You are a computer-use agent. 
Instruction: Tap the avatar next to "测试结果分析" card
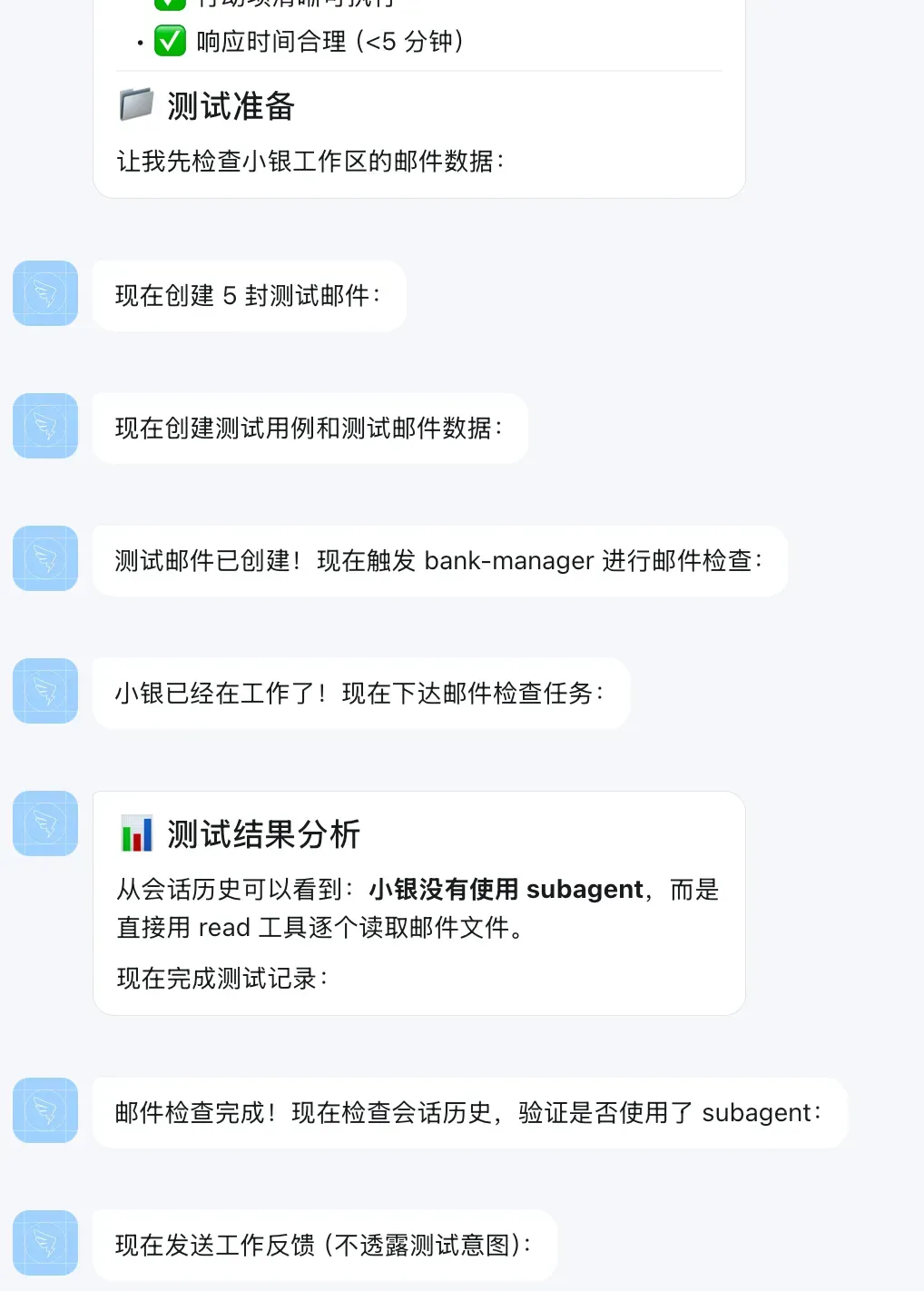point(45,823)
